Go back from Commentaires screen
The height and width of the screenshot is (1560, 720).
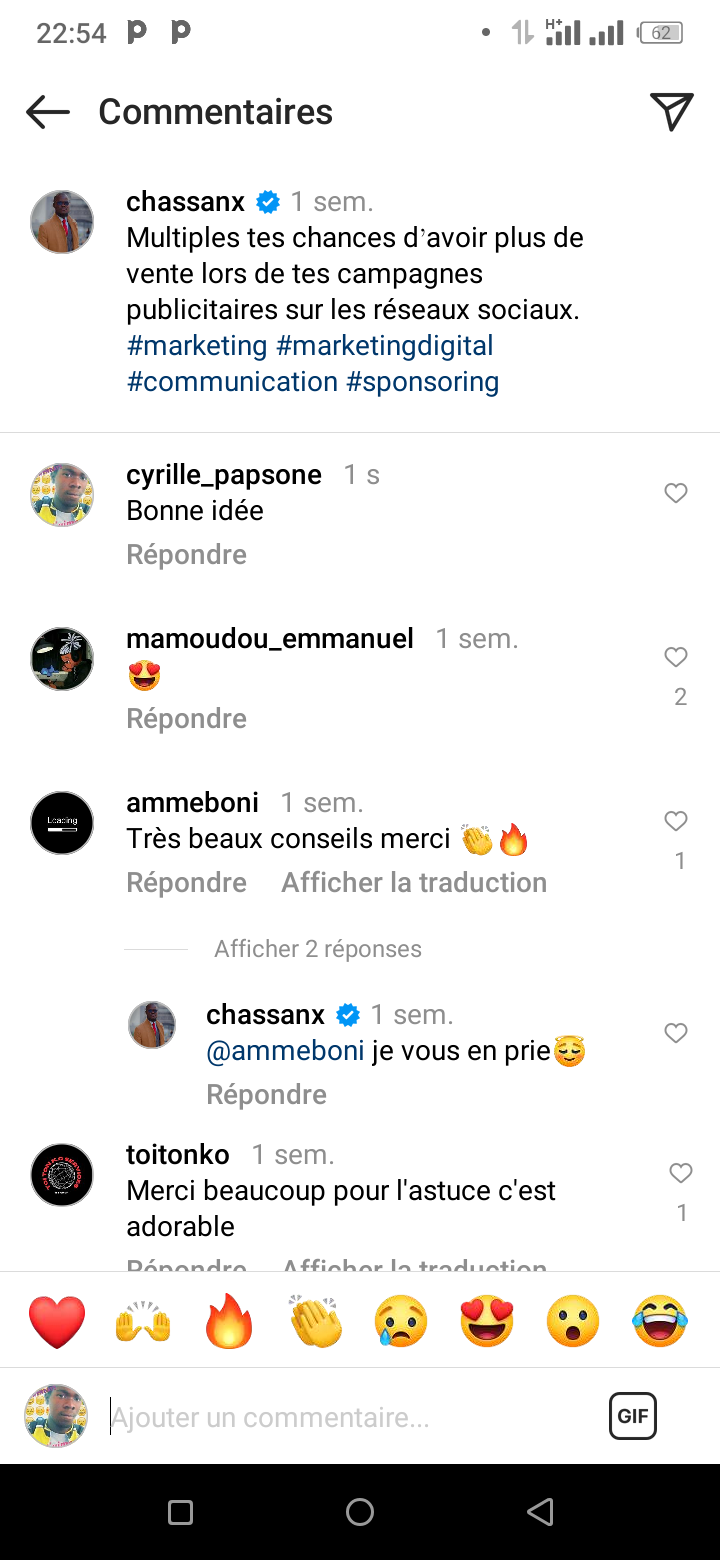click(48, 112)
